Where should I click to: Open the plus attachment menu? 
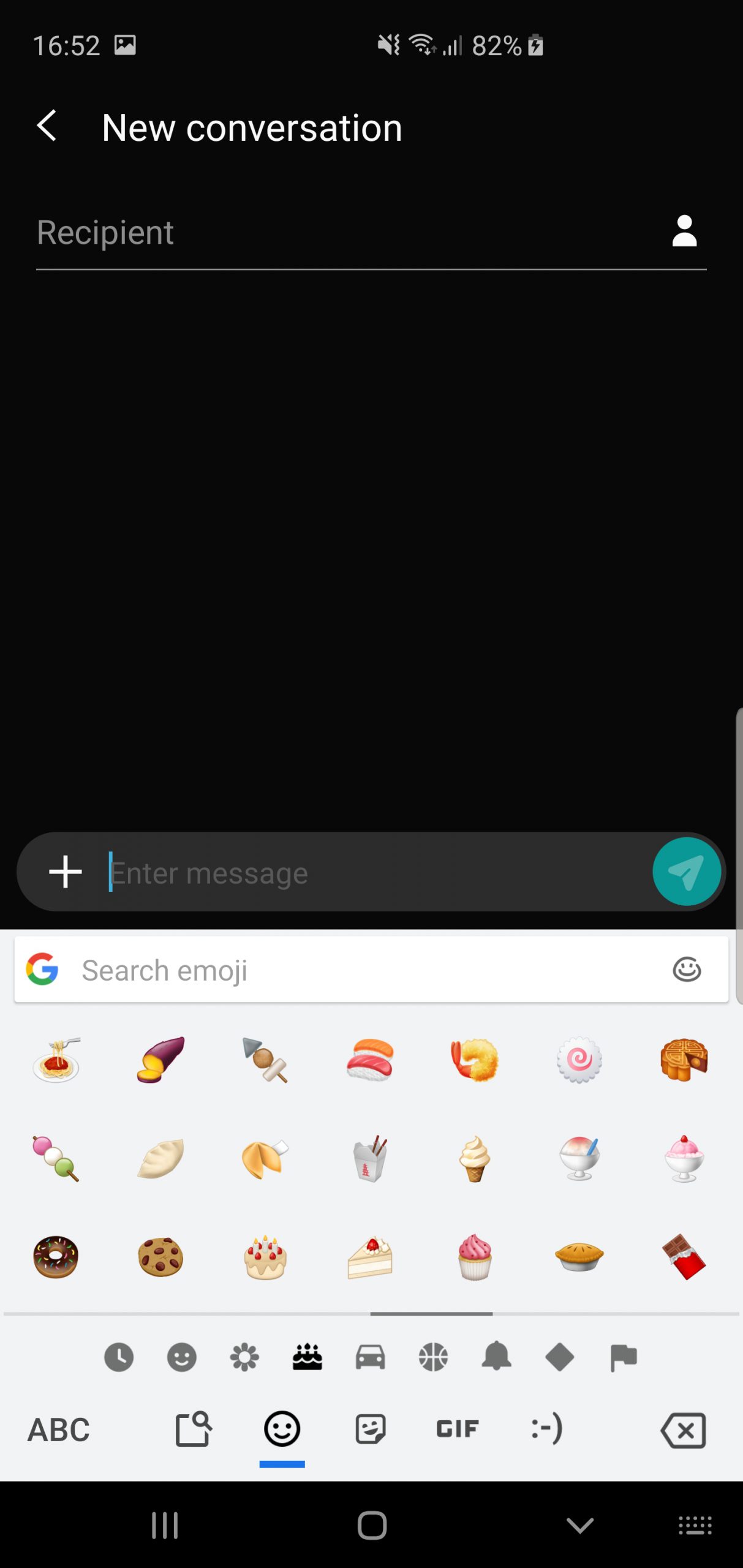(65, 872)
